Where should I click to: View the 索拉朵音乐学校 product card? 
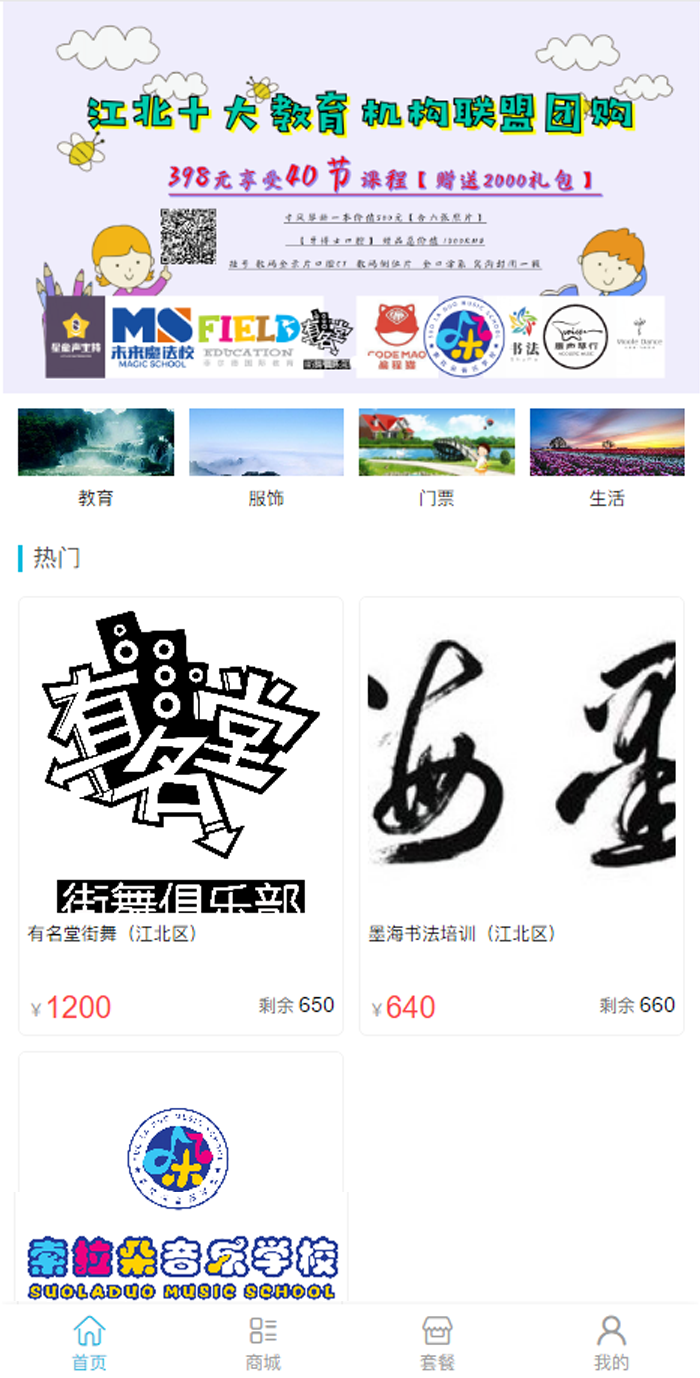coord(181,1180)
